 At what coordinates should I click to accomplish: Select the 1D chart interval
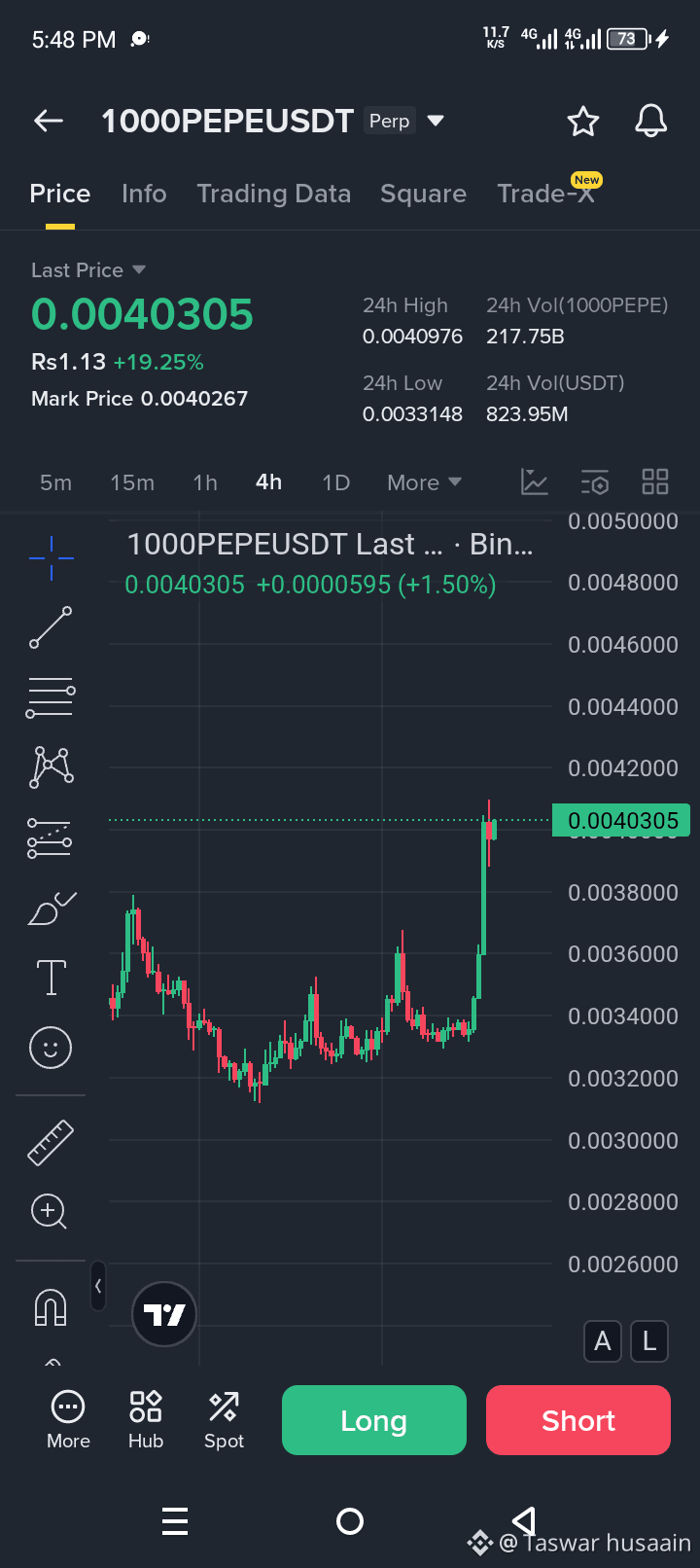pyautogui.click(x=335, y=482)
